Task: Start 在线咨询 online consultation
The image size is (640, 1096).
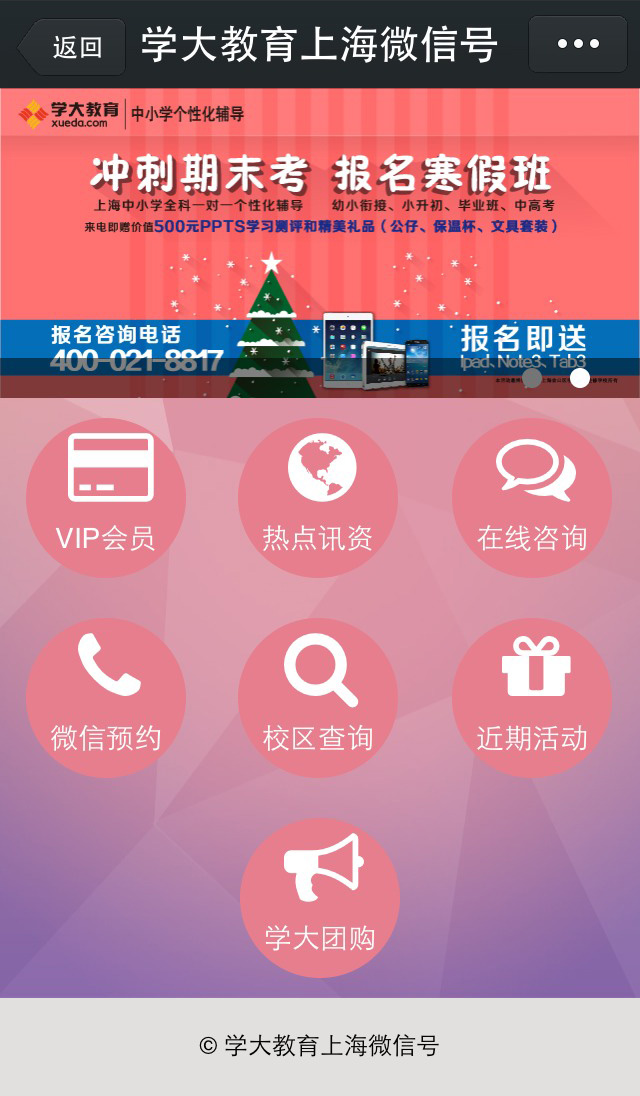Action: click(x=532, y=498)
